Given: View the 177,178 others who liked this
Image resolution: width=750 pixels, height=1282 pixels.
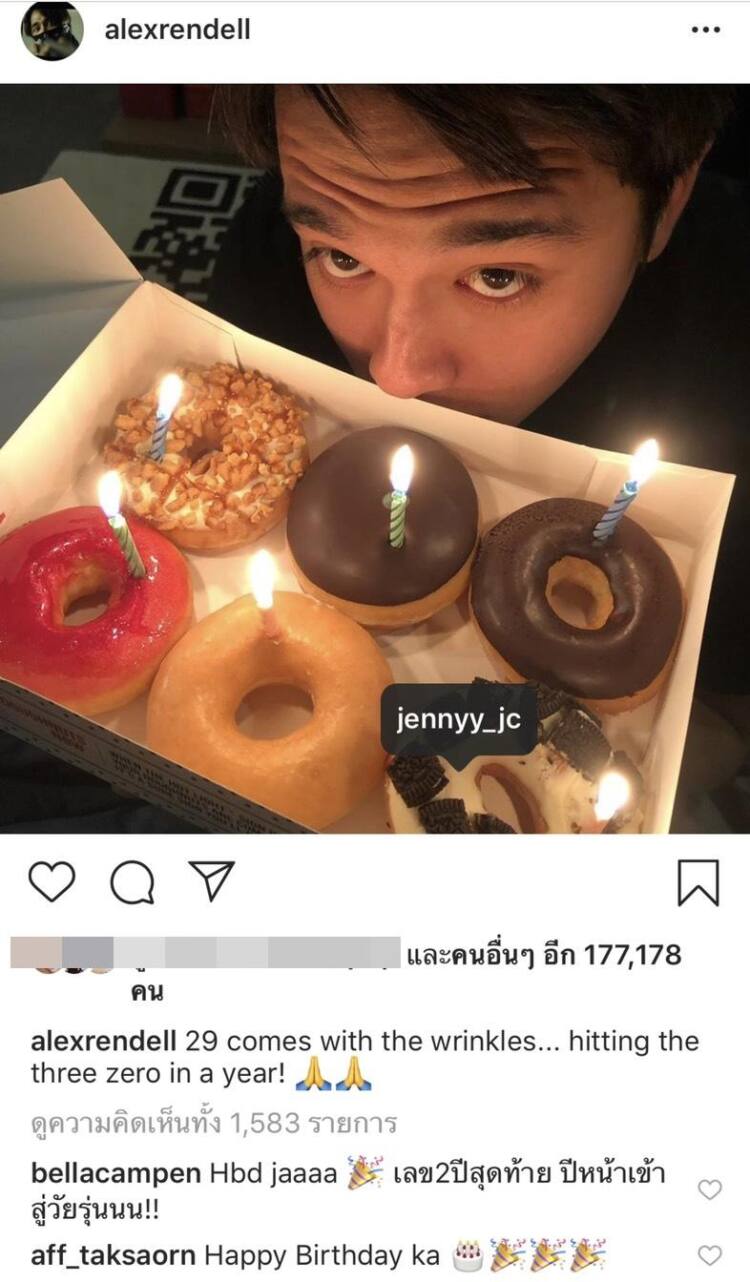Looking at the screenshot, I should 543,954.
